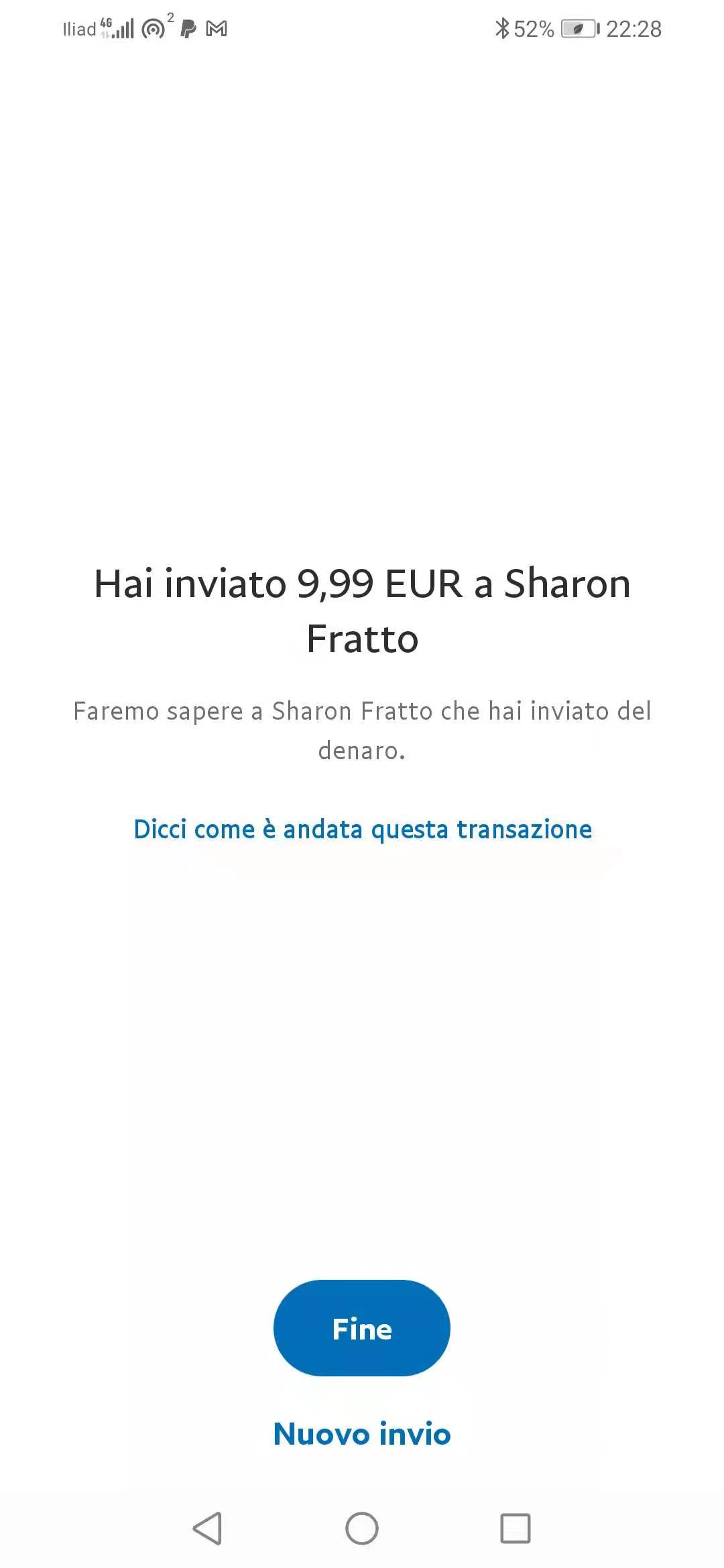Go back with the system back button
Screen dimensions: 724x1568
(207, 1528)
